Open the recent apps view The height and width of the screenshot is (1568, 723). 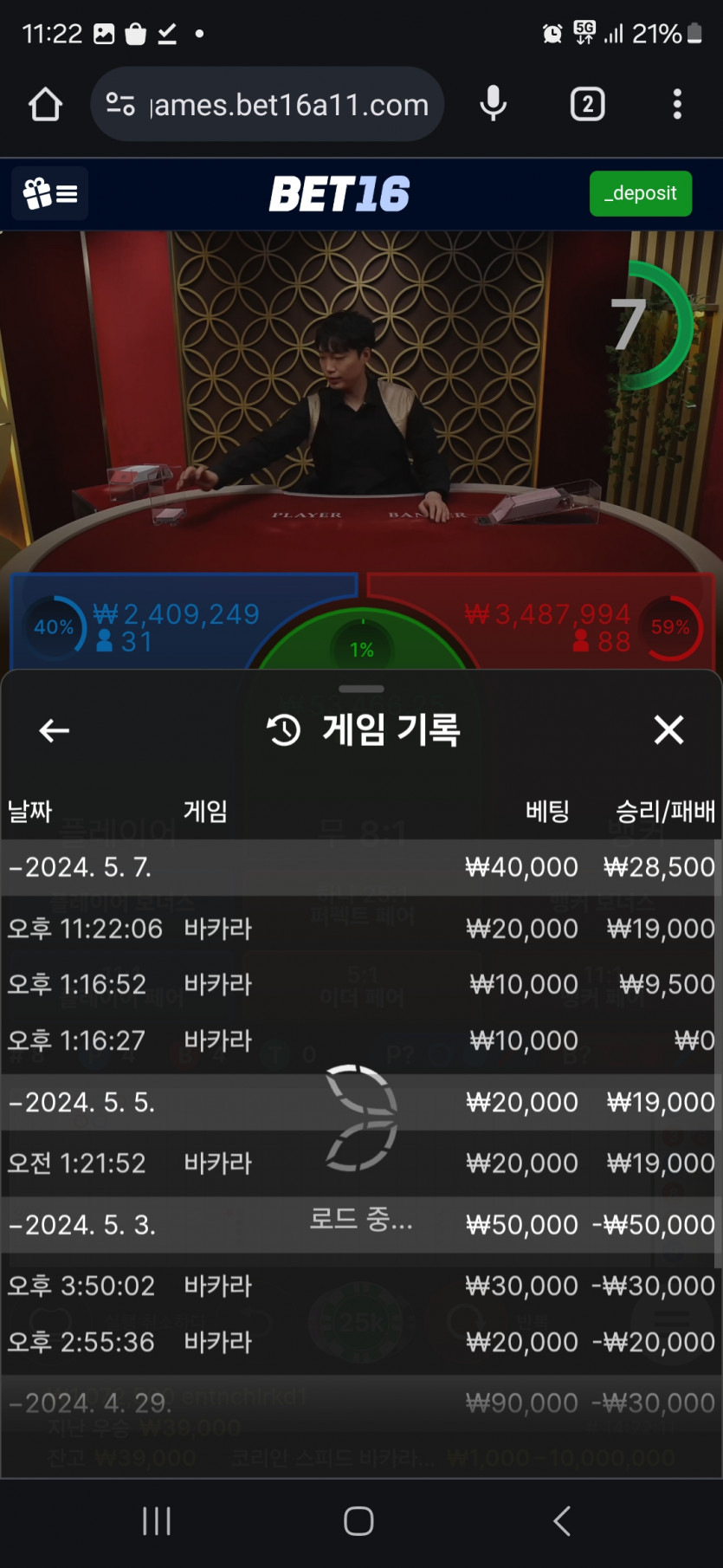[157, 1520]
